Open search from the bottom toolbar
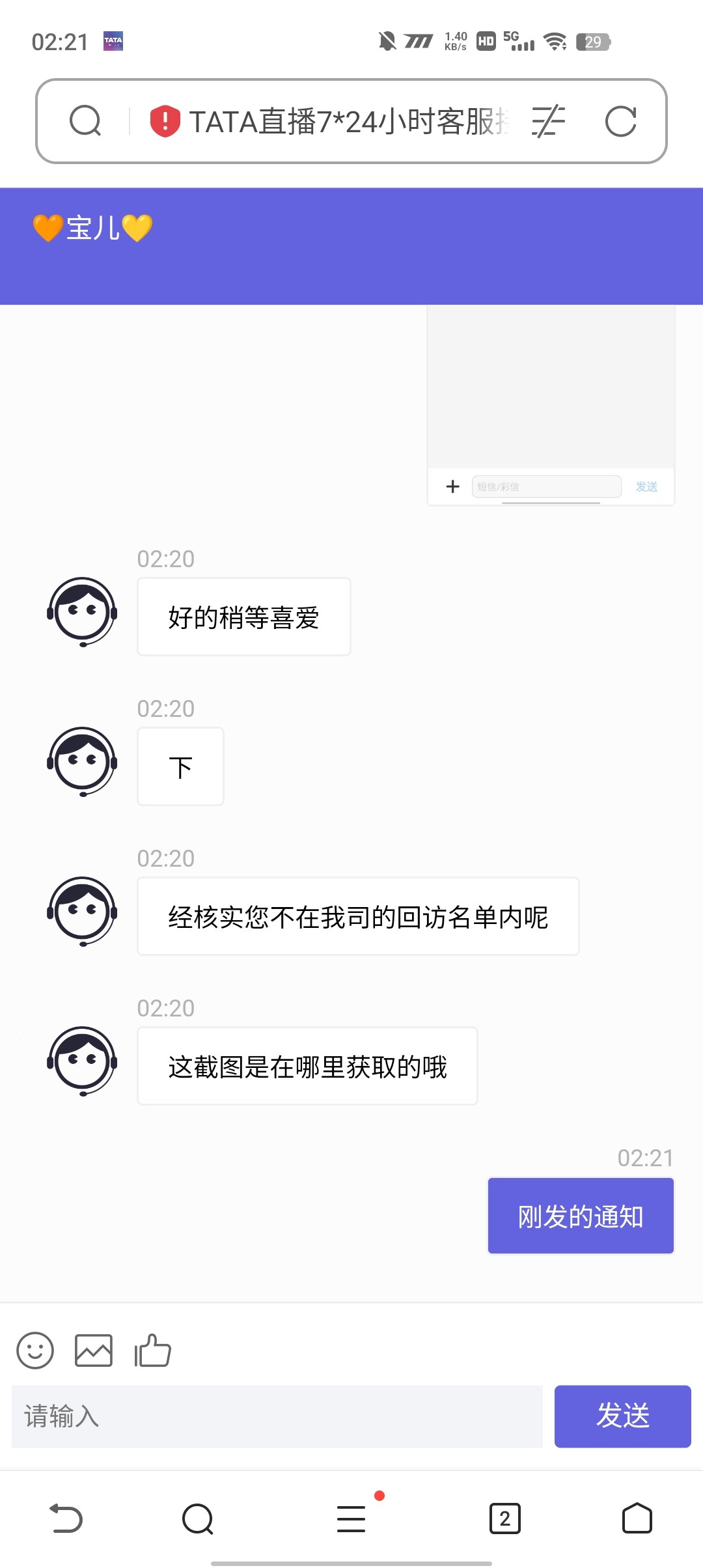The height and width of the screenshot is (1568, 703). click(198, 1519)
